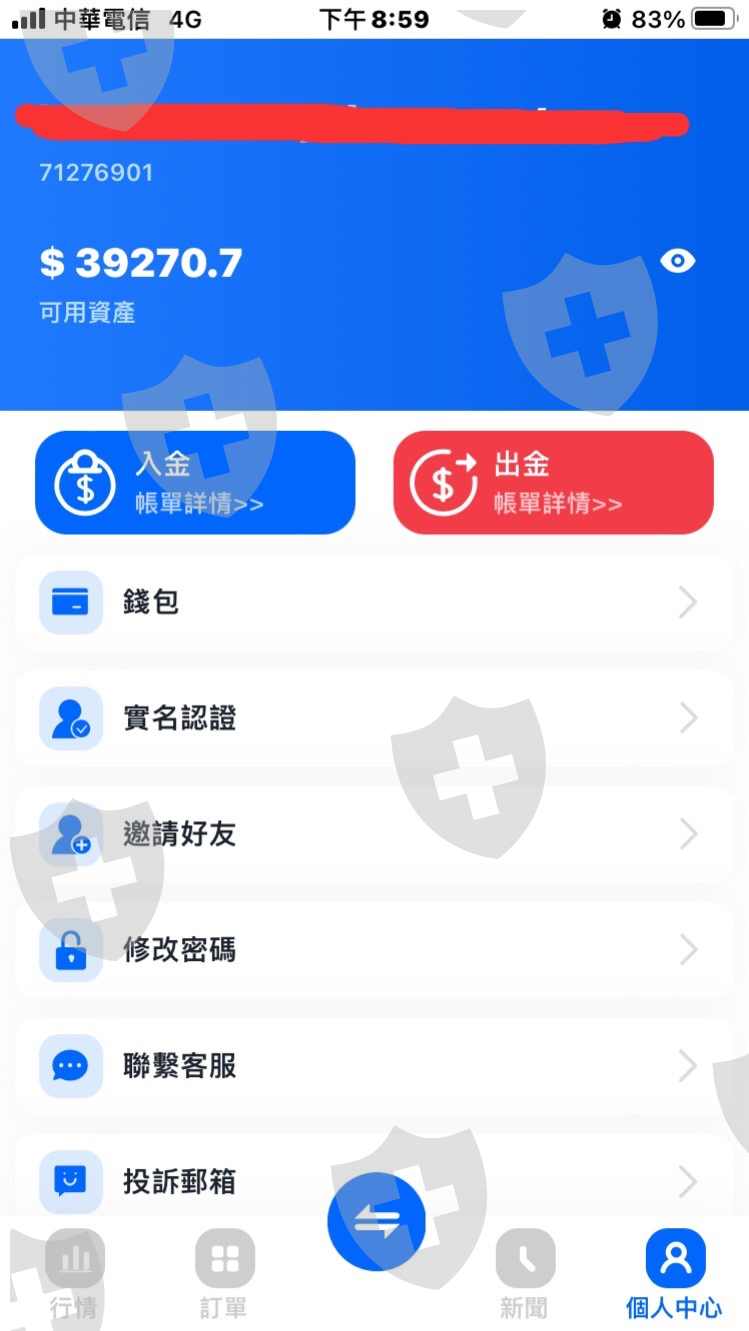This screenshot has width=749, height=1331.
Task: Open 修改密碼 to change password
Action: (x=374, y=950)
